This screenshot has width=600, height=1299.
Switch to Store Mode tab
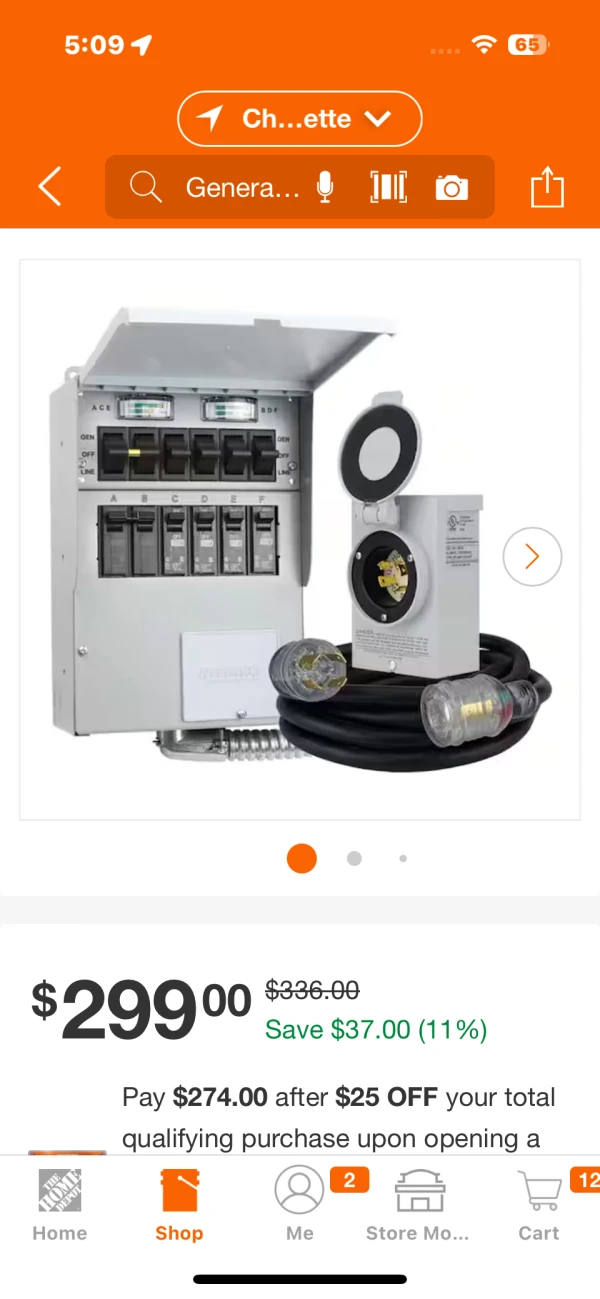[418, 1204]
